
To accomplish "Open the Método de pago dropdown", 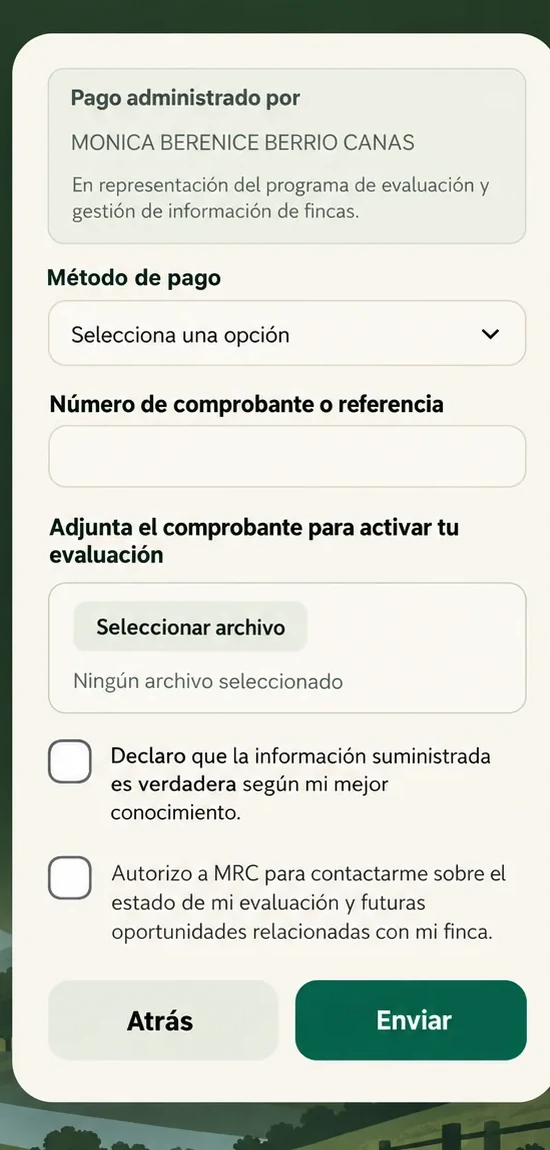I will [287, 334].
